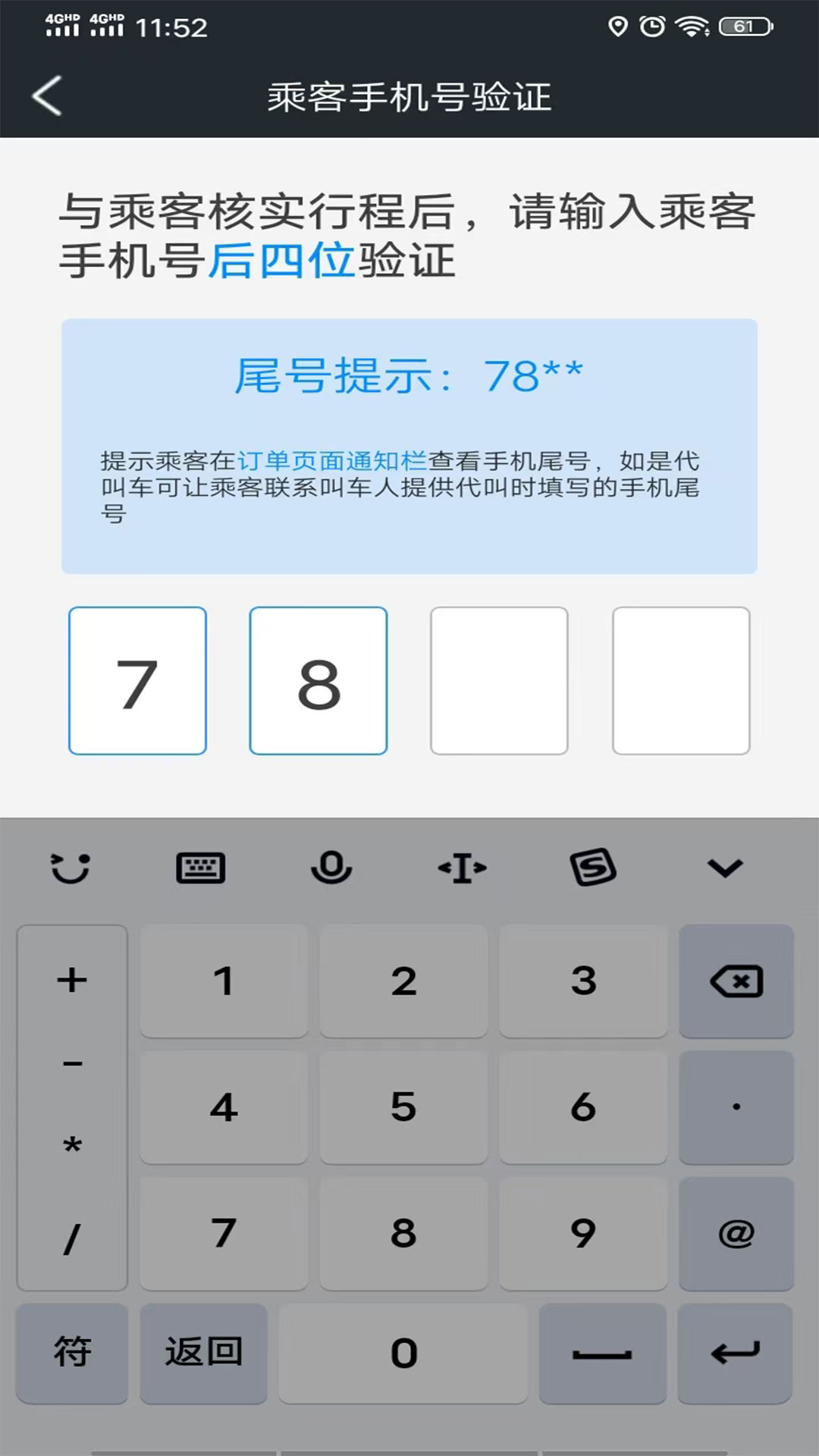The width and height of the screenshot is (819, 1456).
Task: Open Sogou input method settings
Action: 593,868
